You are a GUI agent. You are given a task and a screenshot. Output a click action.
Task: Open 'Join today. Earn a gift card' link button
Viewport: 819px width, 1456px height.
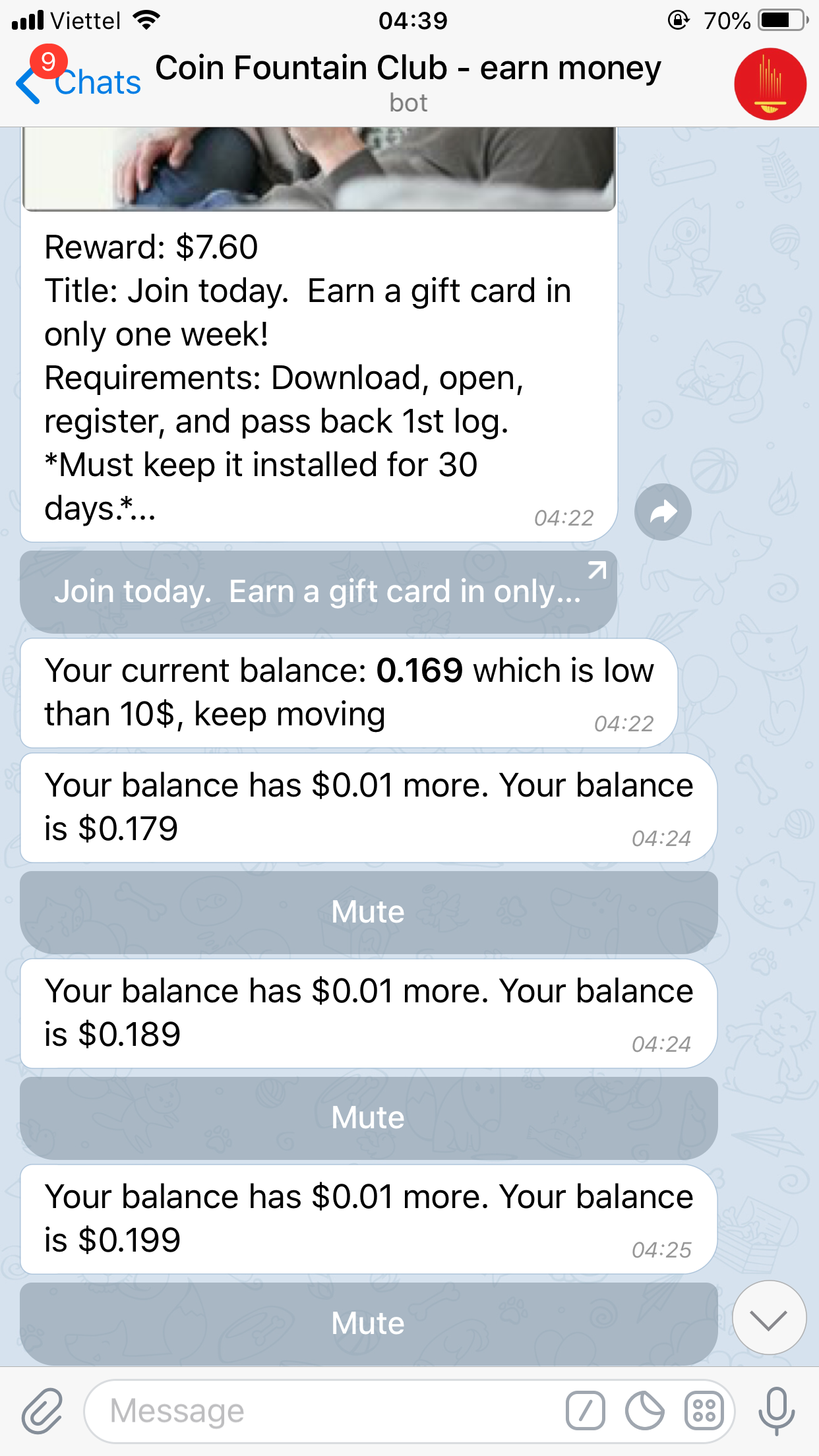point(318,591)
